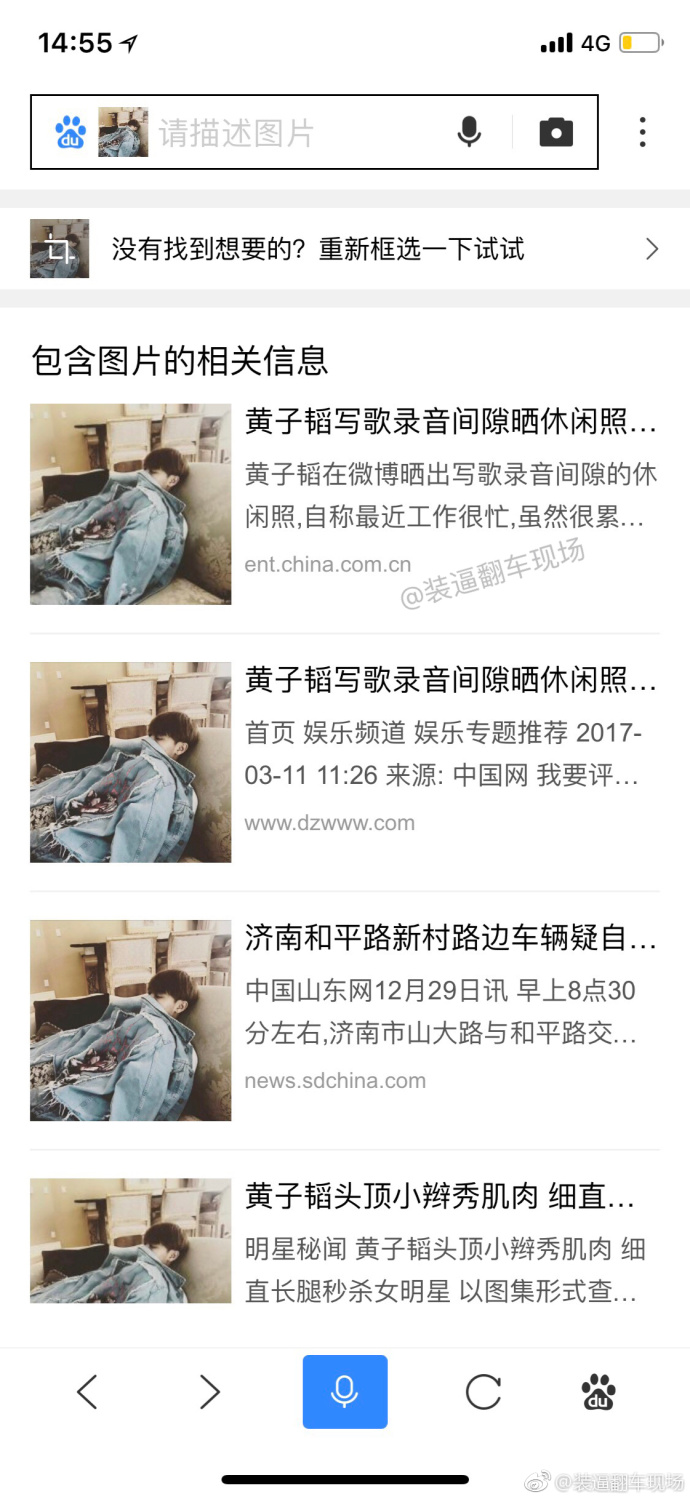Go forward with the right arrow
The height and width of the screenshot is (1499, 690).
209,1391
